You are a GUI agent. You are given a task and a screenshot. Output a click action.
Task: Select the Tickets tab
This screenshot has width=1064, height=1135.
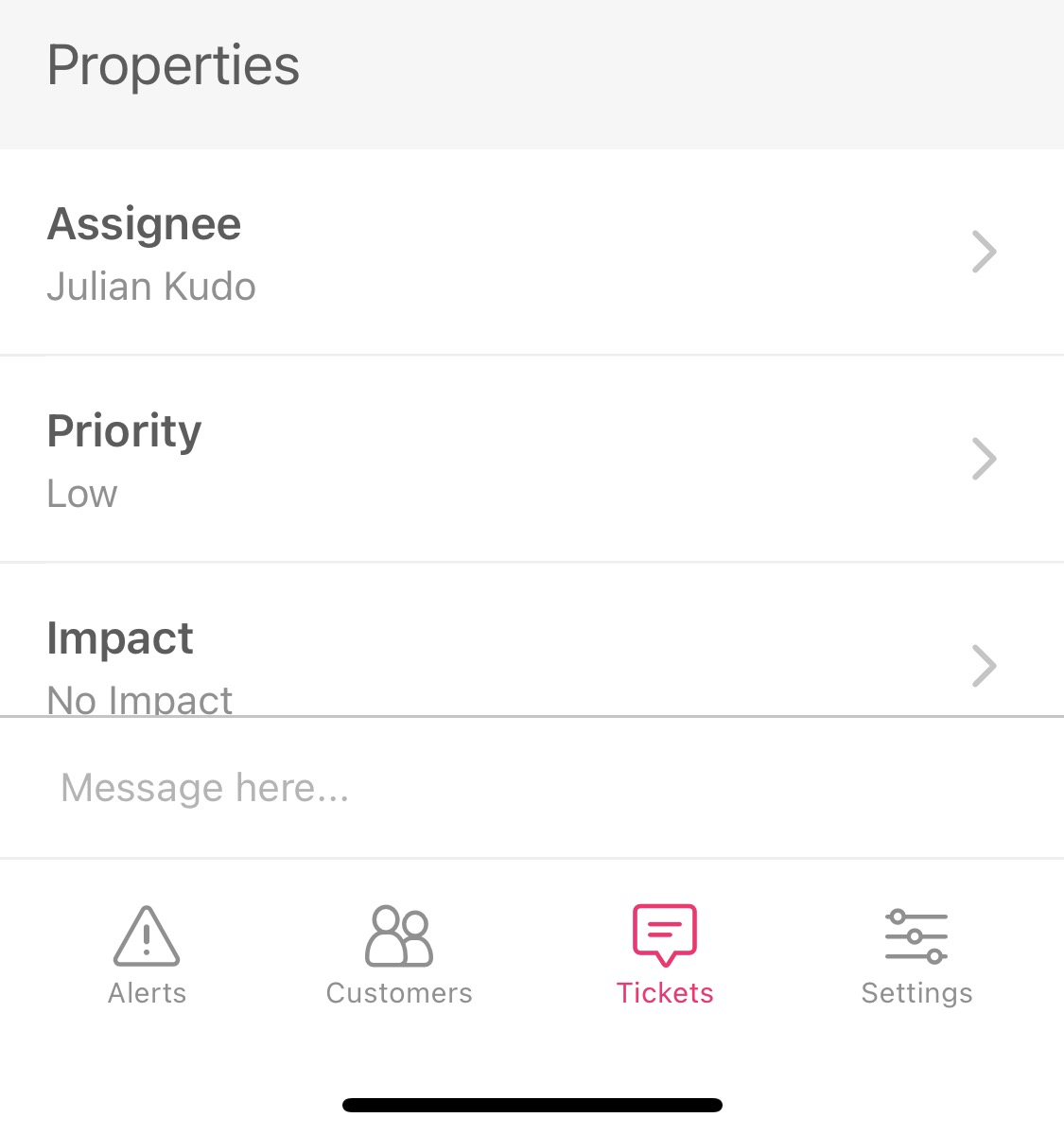(665, 954)
